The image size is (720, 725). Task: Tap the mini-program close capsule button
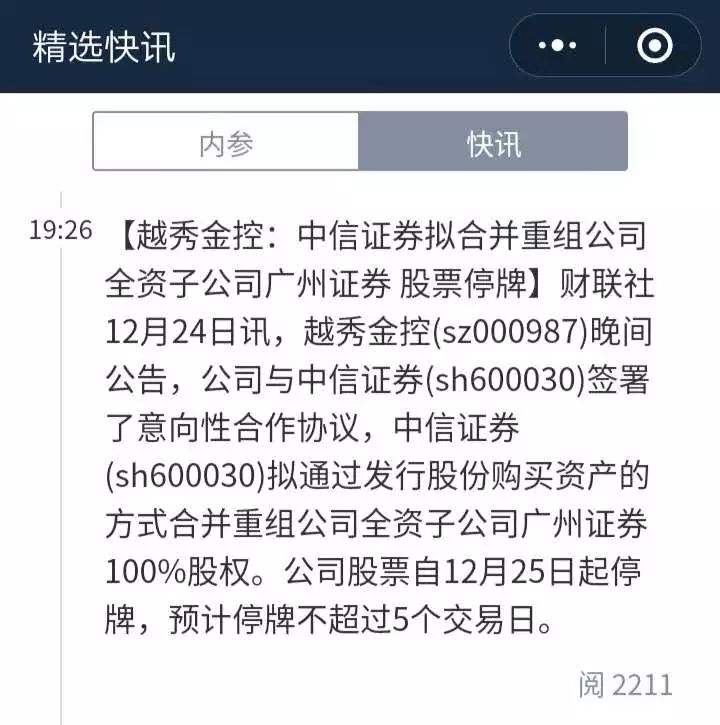click(x=655, y=45)
